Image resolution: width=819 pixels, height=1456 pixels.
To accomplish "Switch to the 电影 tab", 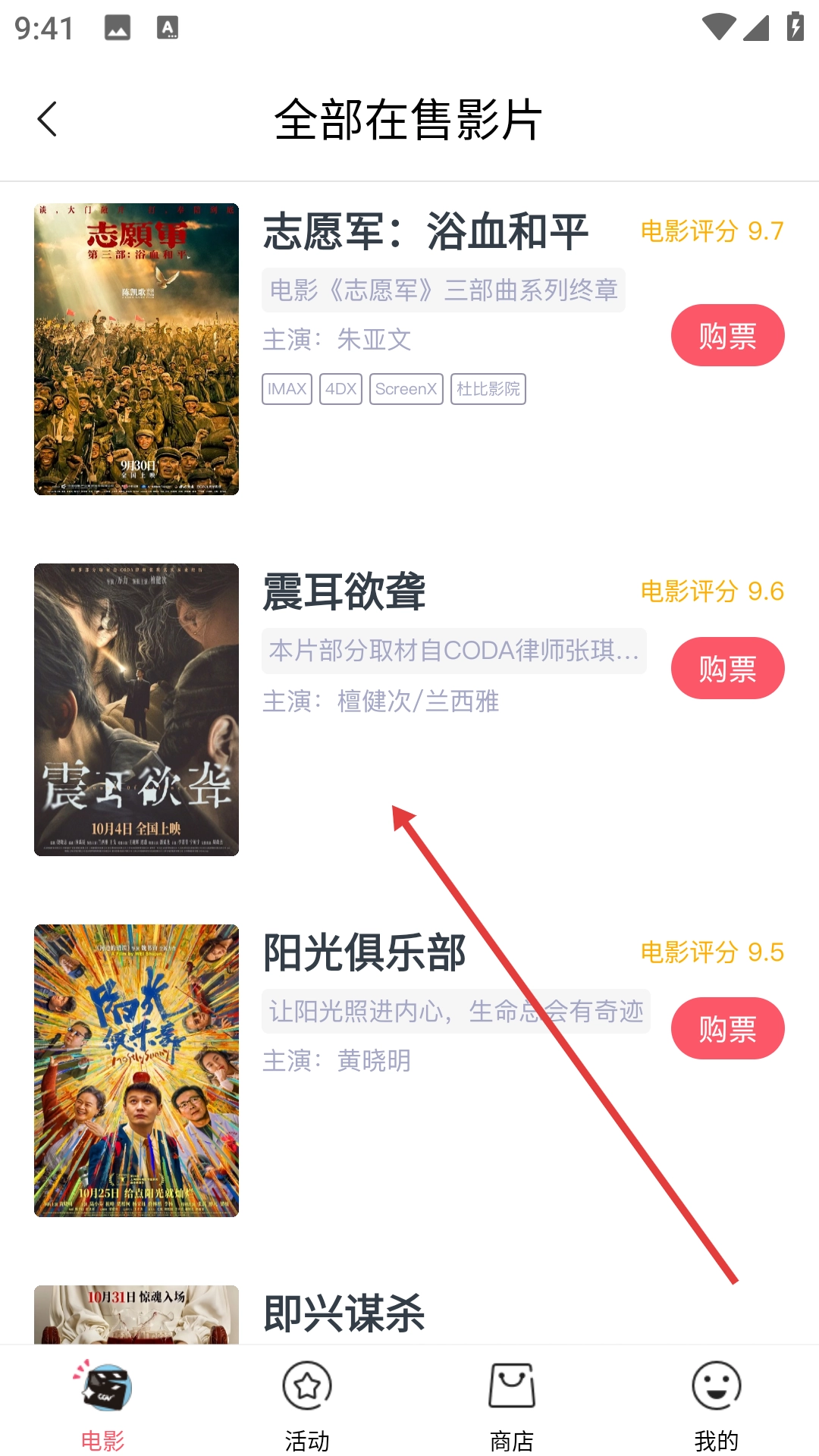I will (x=103, y=1403).
